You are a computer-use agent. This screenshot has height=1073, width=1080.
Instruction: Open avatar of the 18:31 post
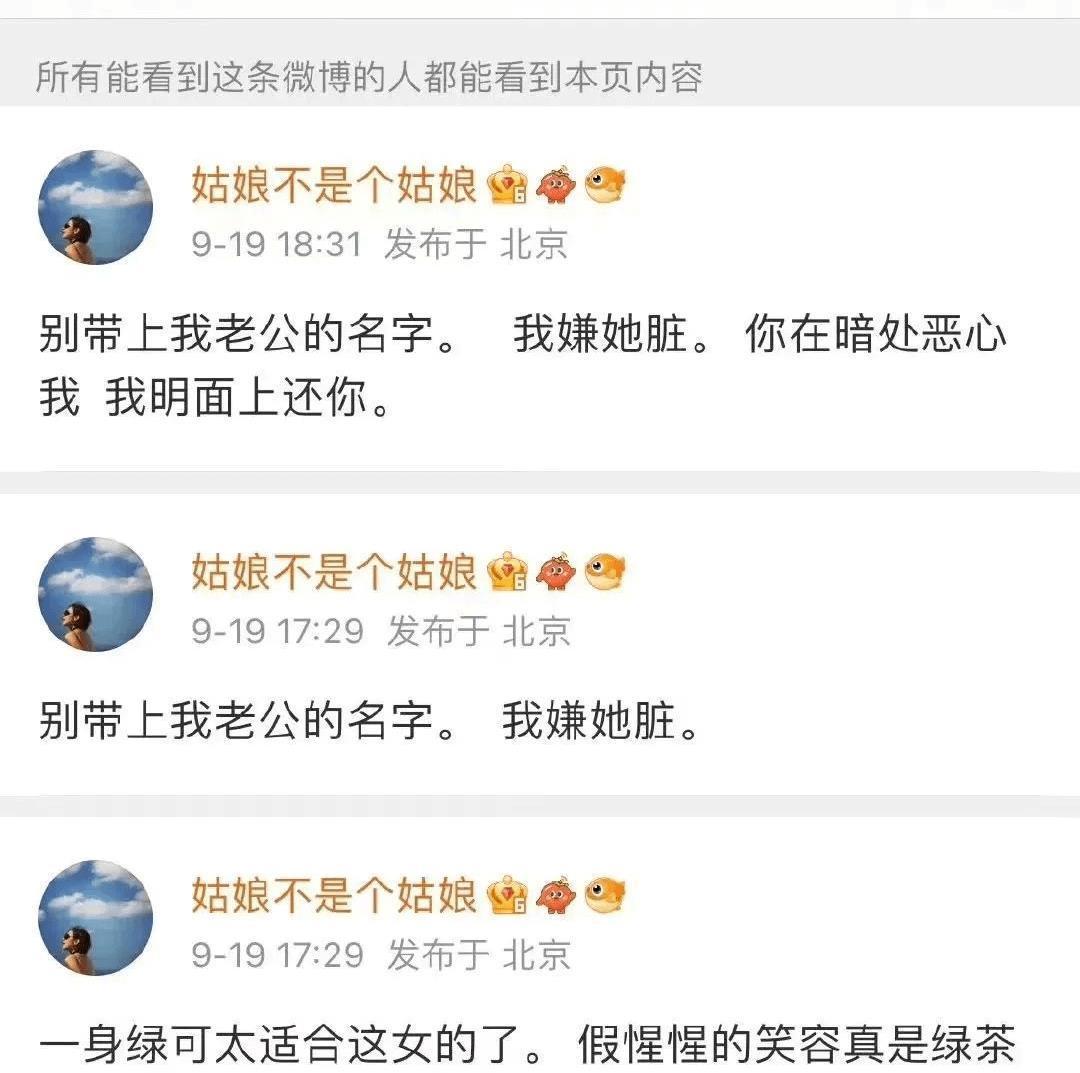click(95, 208)
